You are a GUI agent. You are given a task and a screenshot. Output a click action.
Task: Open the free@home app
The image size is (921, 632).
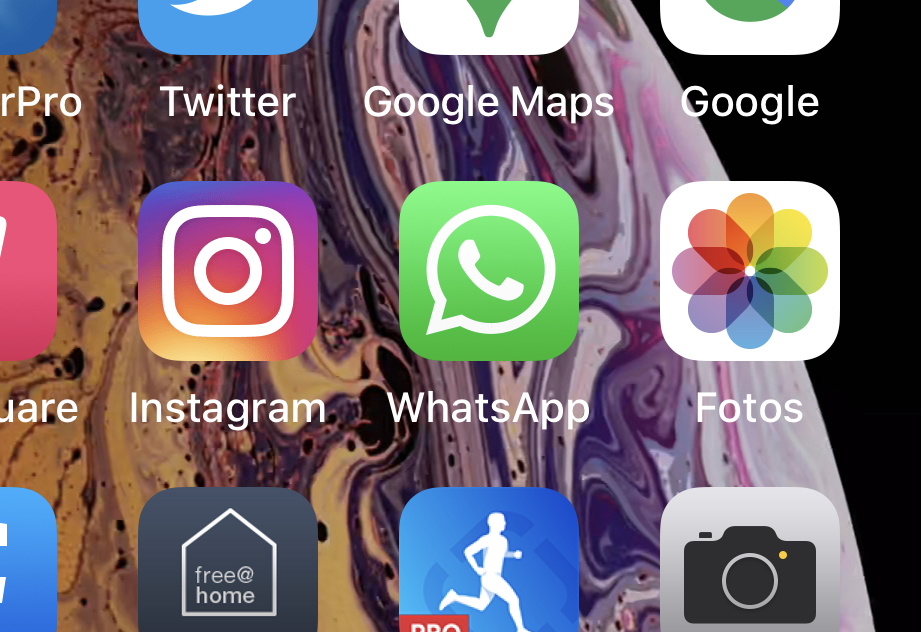pos(228,565)
